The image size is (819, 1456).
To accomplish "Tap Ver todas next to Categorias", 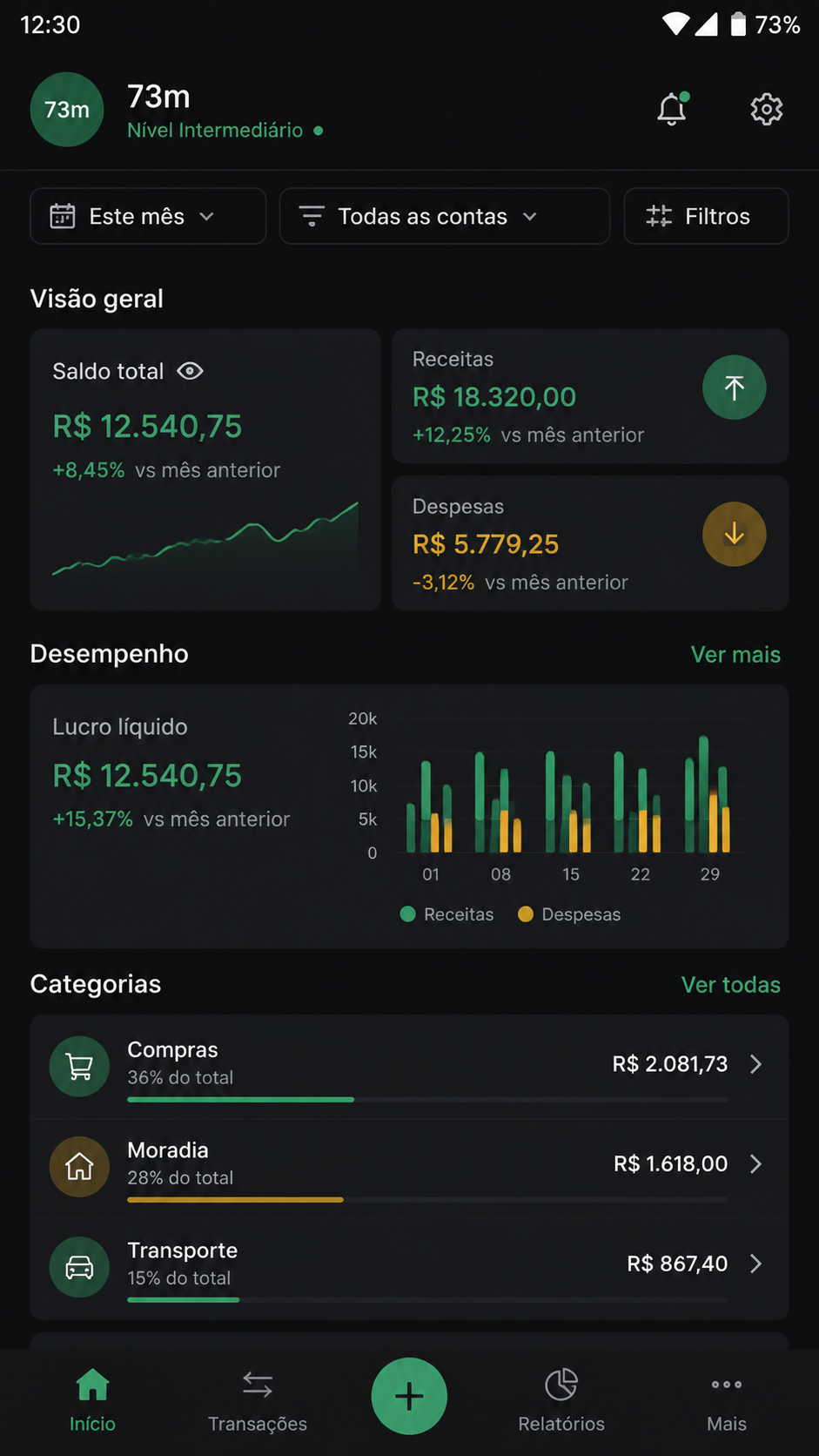I will (730, 984).
